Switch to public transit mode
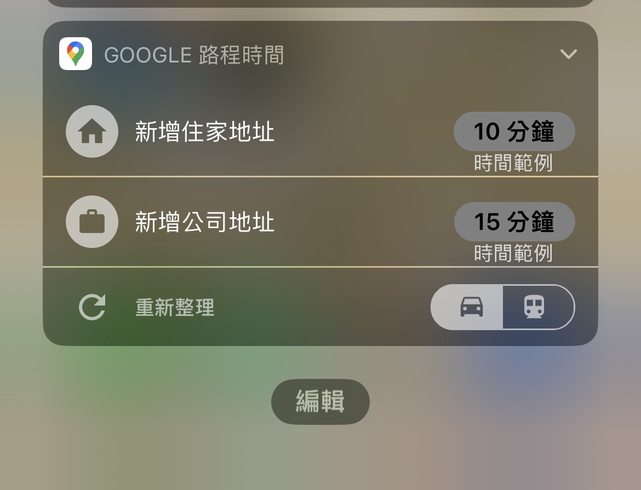 point(535,307)
